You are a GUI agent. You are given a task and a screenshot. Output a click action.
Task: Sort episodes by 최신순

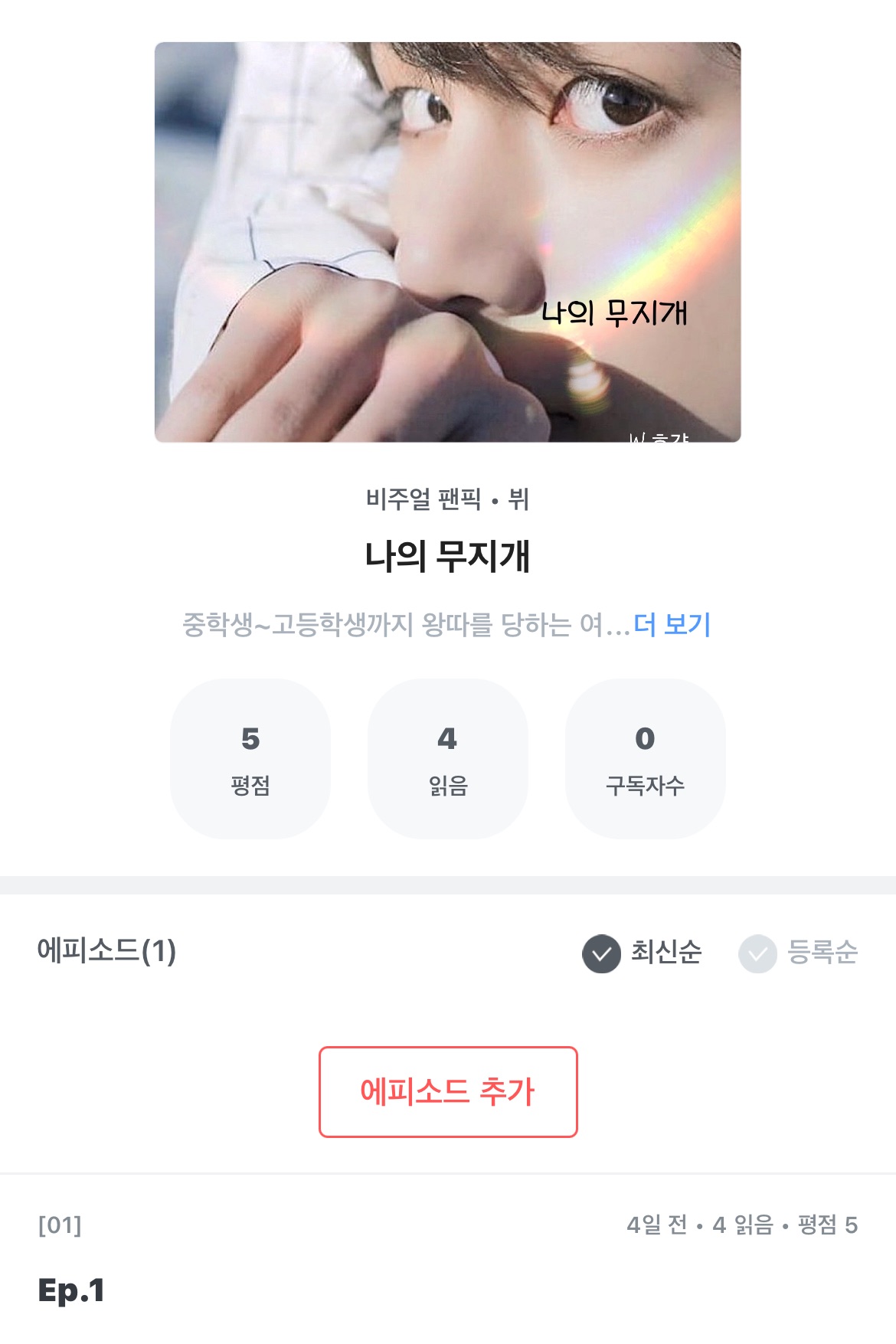(643, 953)
